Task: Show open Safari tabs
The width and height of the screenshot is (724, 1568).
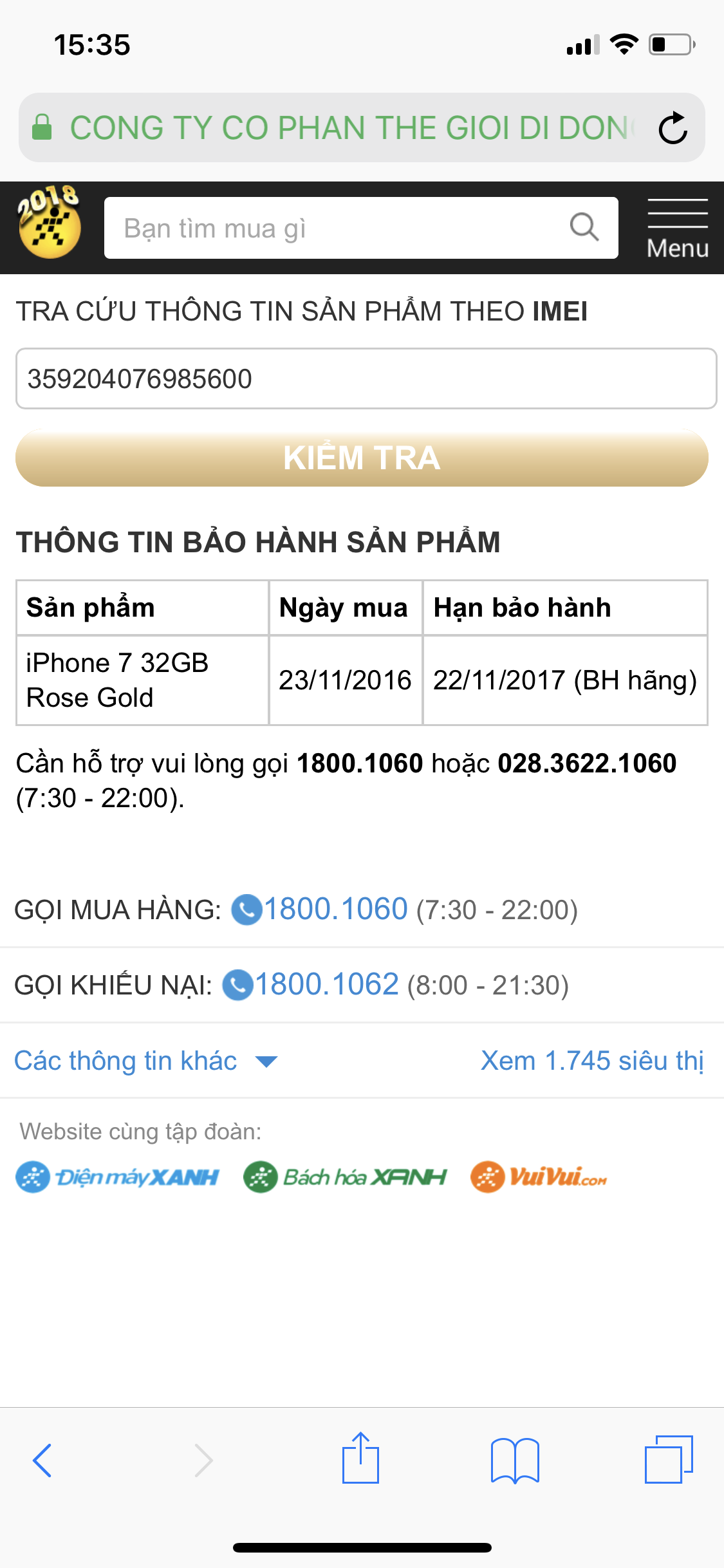Action: [669, 1460]
